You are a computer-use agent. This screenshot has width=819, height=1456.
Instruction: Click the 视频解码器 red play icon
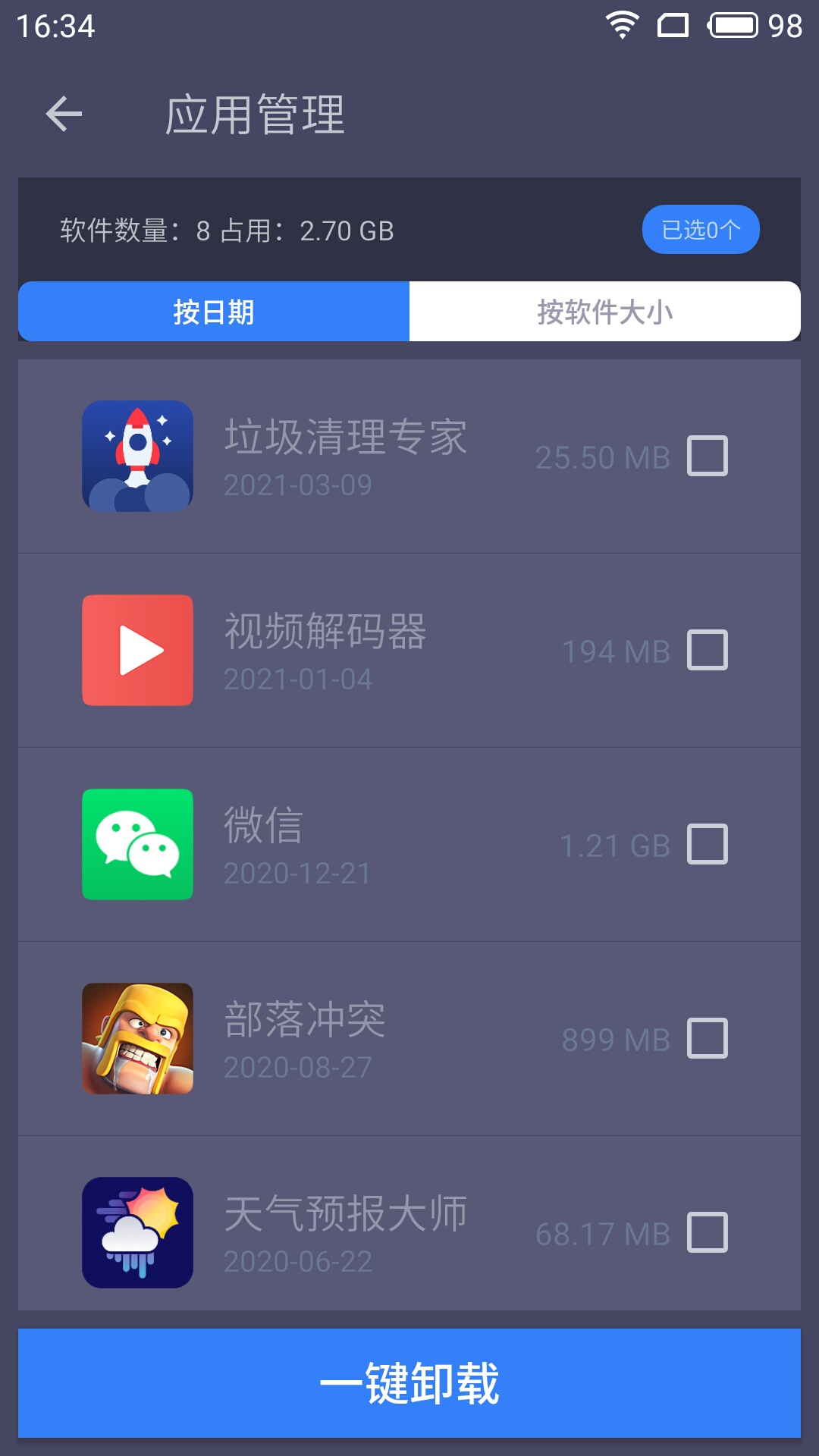point(137,650)
